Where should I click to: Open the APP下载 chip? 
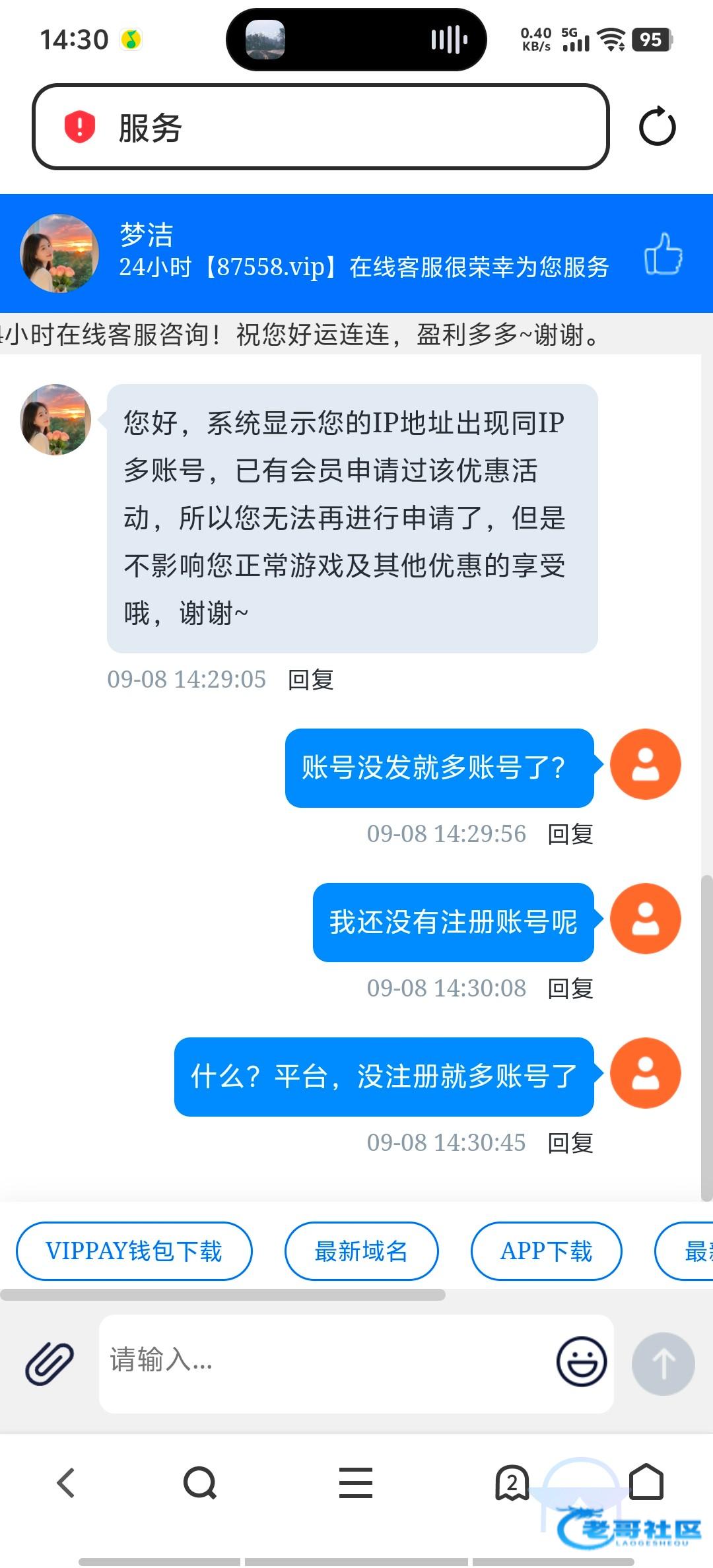547,1251
